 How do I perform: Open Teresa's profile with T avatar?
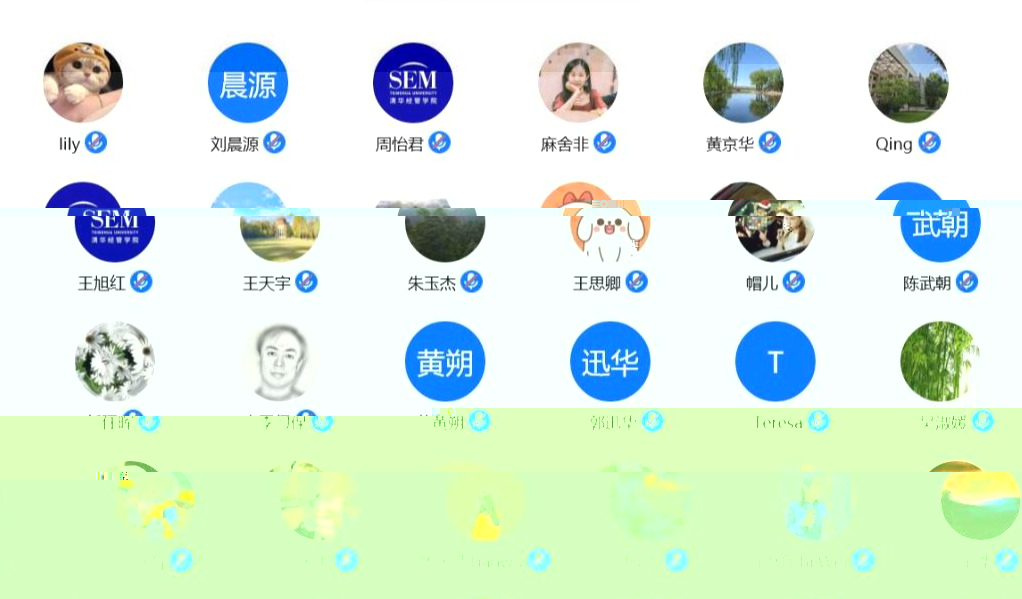775,362
